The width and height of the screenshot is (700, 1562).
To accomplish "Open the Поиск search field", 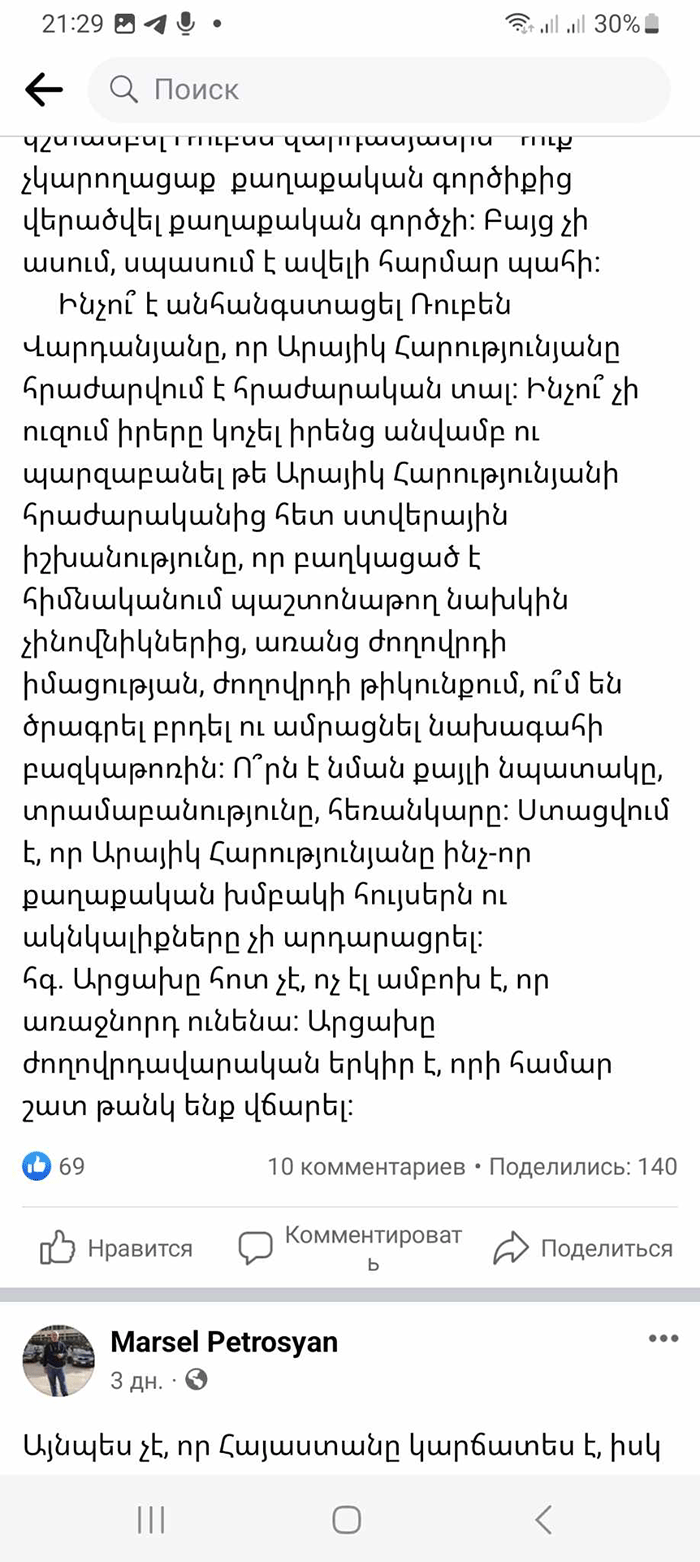I will (x=378, y=90).
